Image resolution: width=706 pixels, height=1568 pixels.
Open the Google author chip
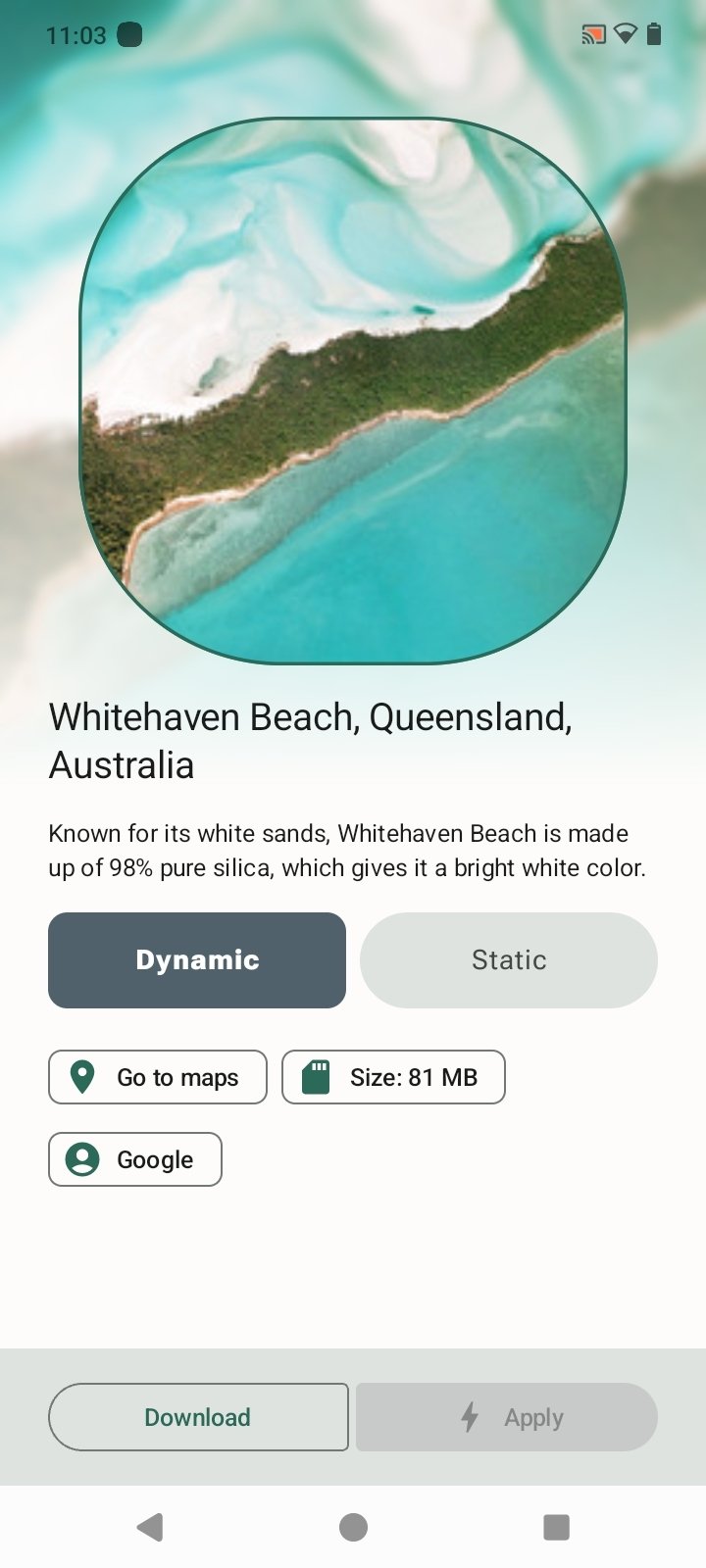click(135, 1159)
